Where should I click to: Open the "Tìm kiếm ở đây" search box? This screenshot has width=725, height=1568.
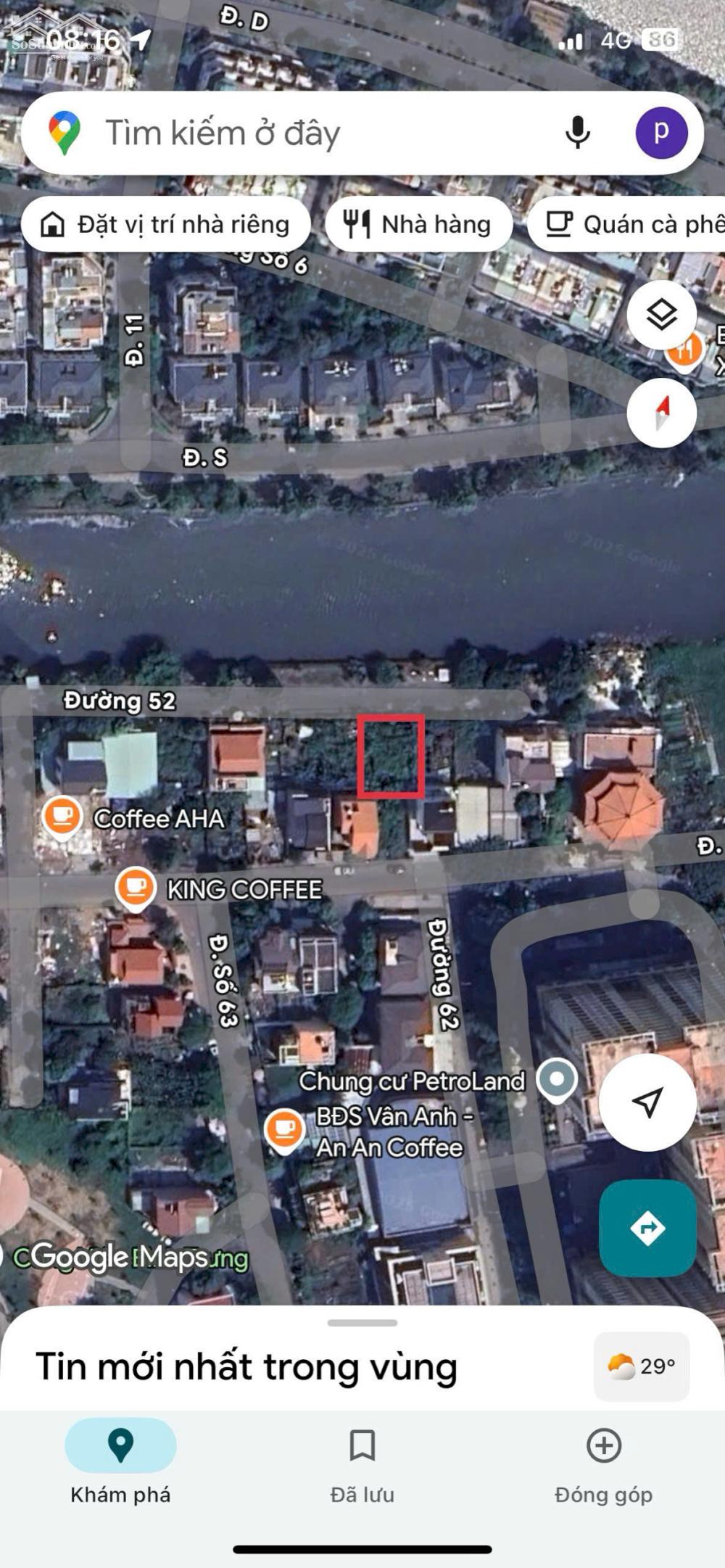tap(290, 133)
